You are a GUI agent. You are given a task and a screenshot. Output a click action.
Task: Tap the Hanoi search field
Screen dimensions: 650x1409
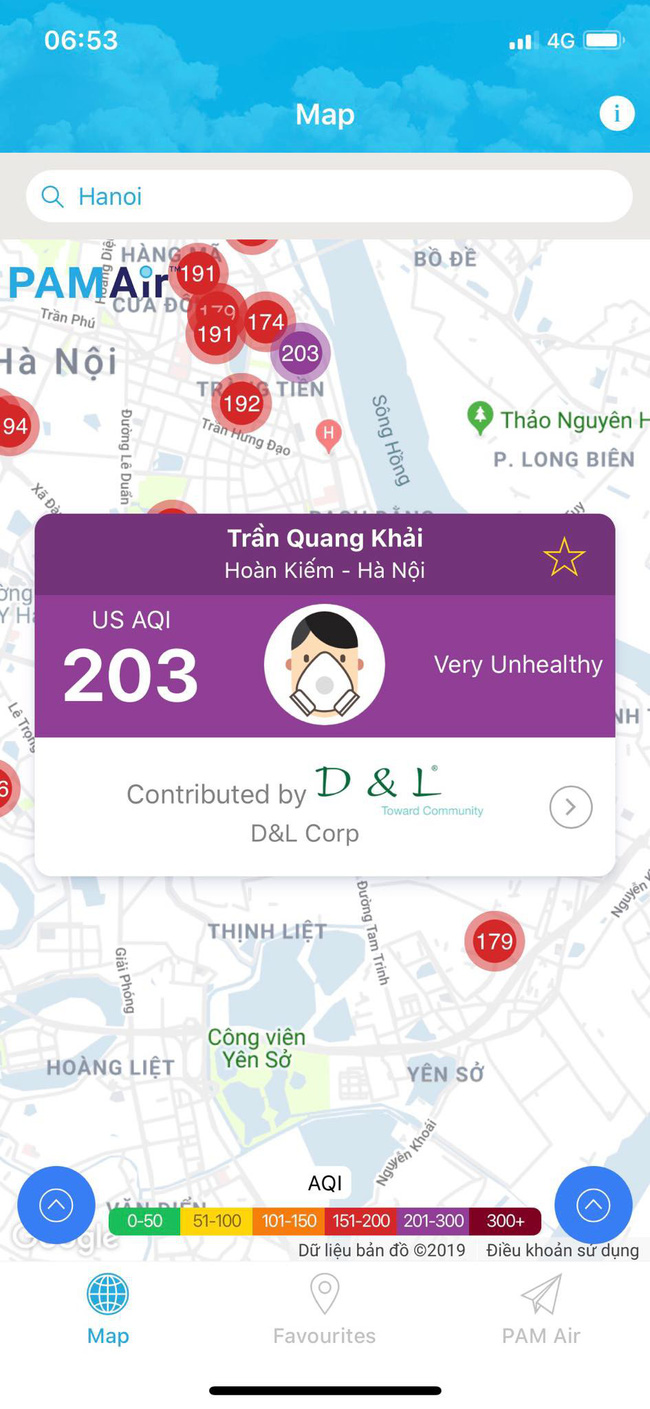[329, 196]
